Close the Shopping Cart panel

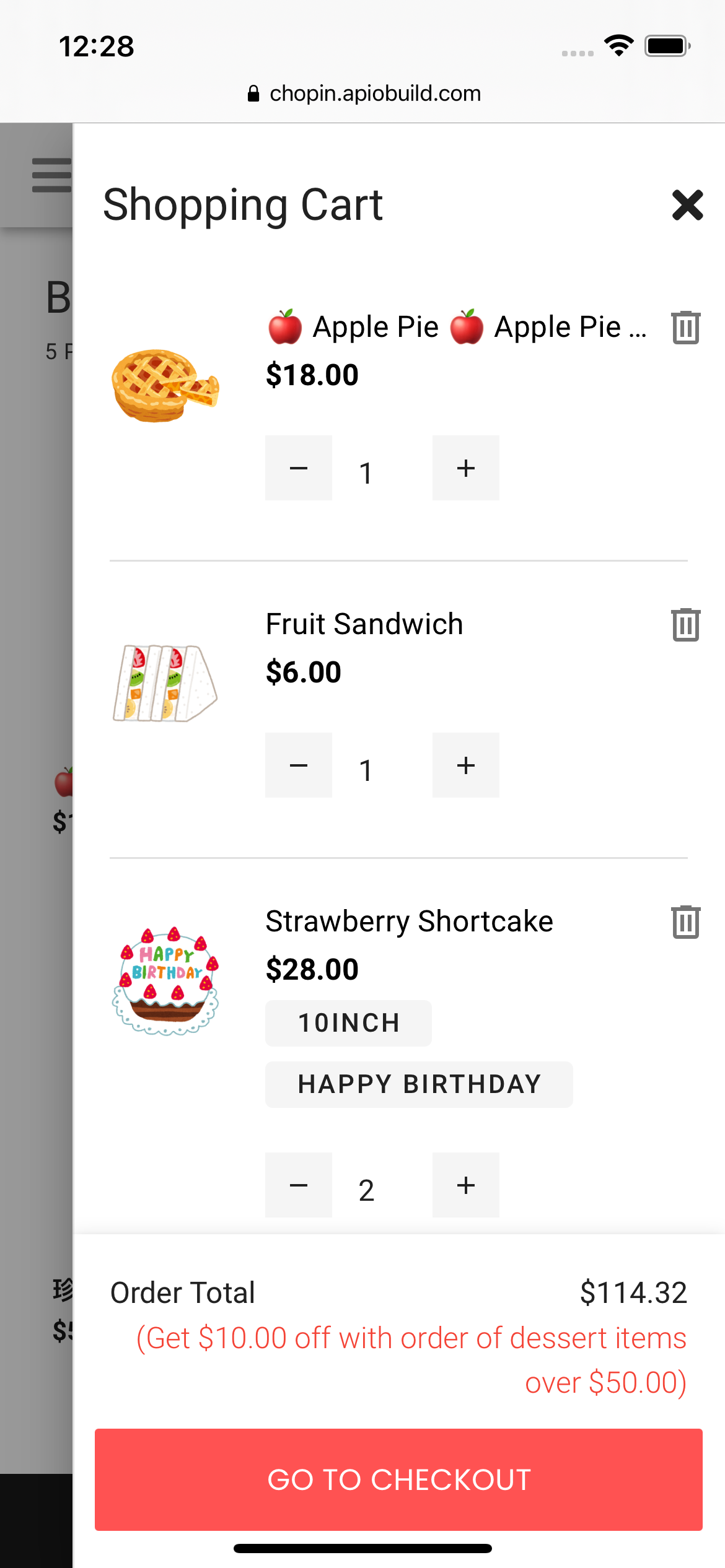pos(687,205)
